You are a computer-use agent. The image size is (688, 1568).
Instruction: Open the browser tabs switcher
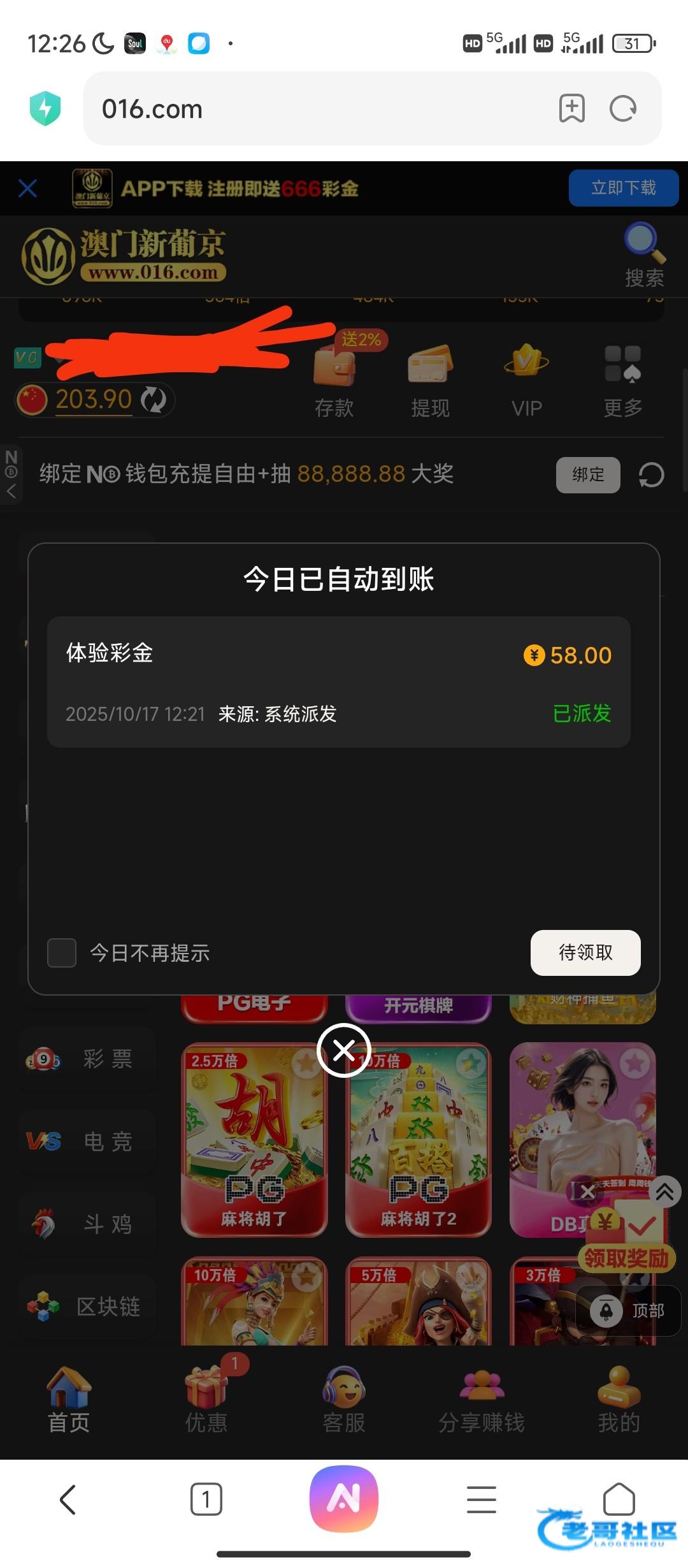click(206, 1499)
